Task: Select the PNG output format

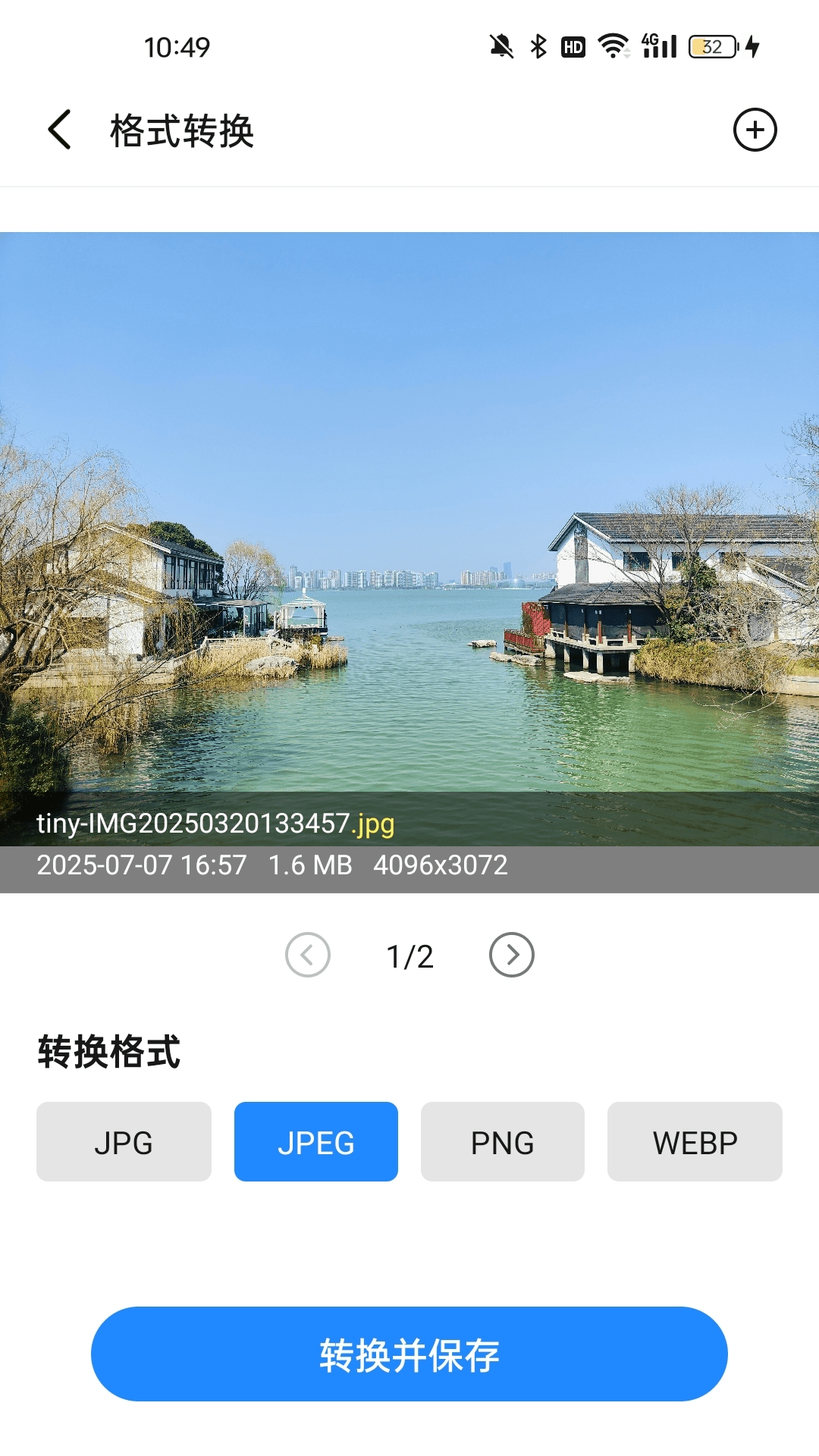Action: point(502,1141)
